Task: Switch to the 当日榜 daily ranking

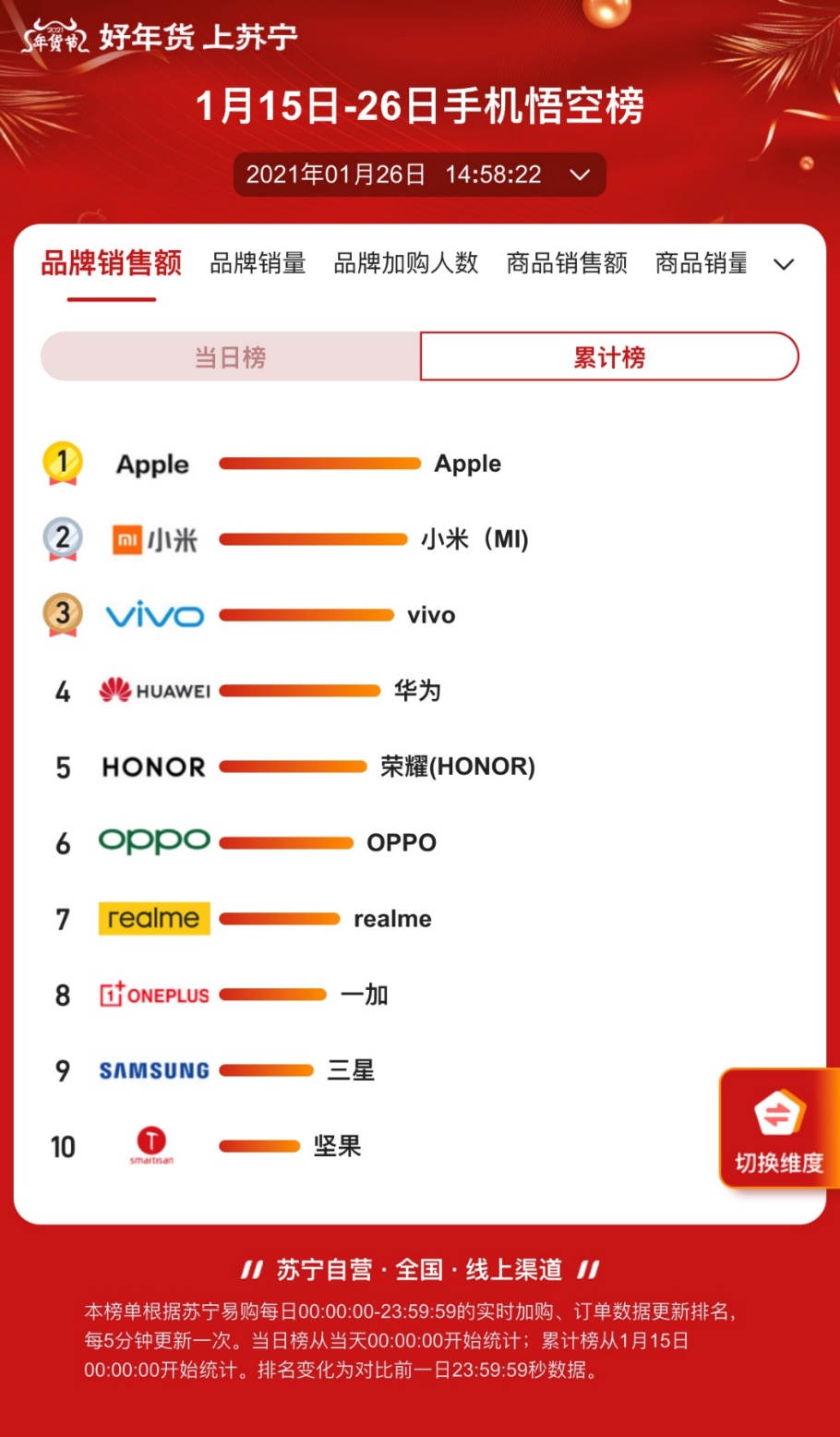Action: [x=230, y=356]
